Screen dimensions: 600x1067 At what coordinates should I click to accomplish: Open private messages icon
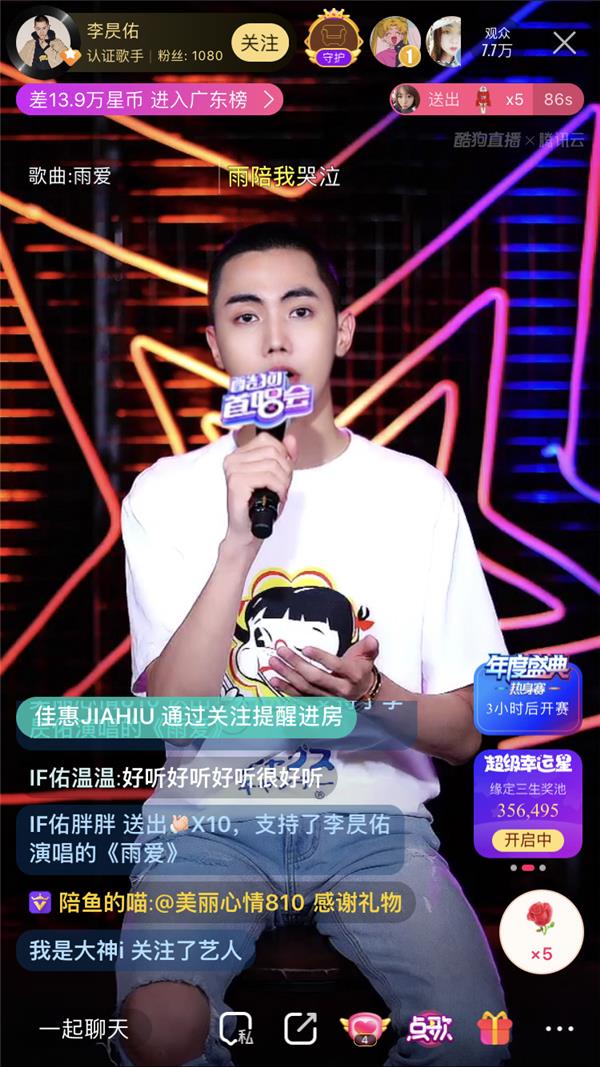point(237,1029)
